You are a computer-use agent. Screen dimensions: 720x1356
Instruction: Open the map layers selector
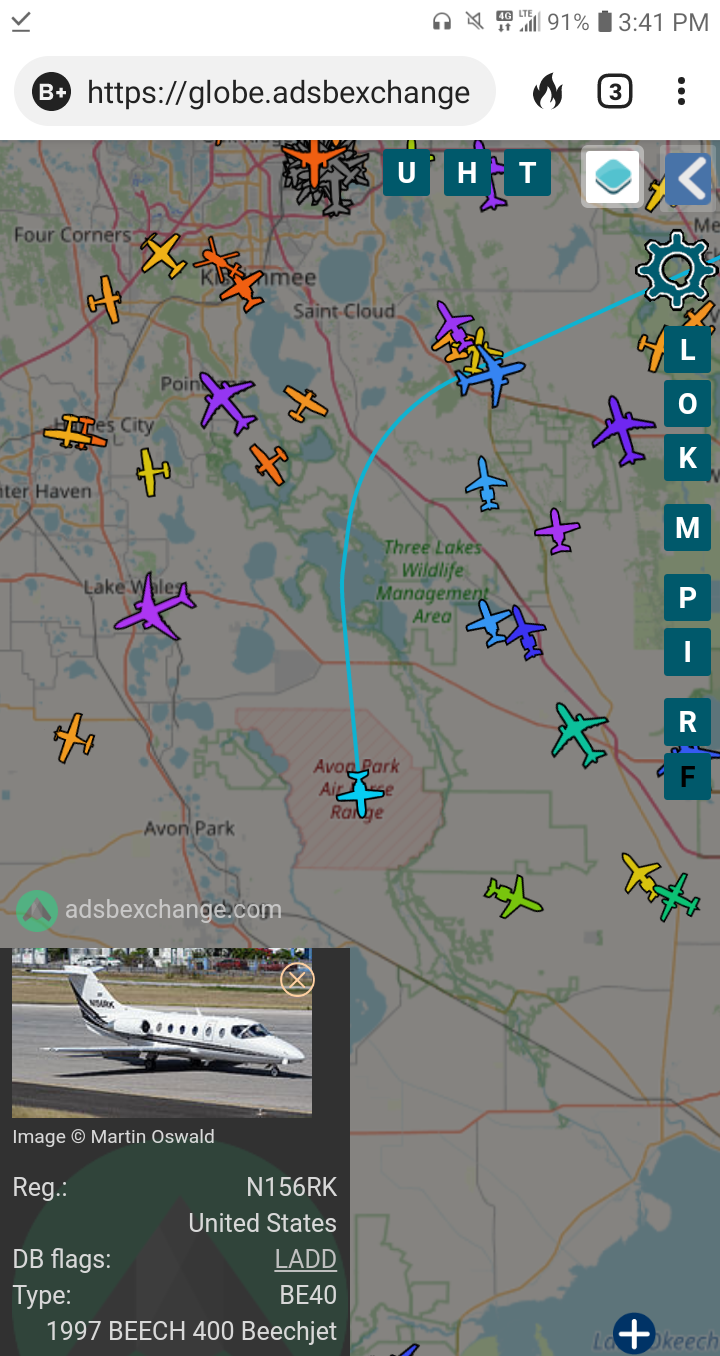[613, 177]
